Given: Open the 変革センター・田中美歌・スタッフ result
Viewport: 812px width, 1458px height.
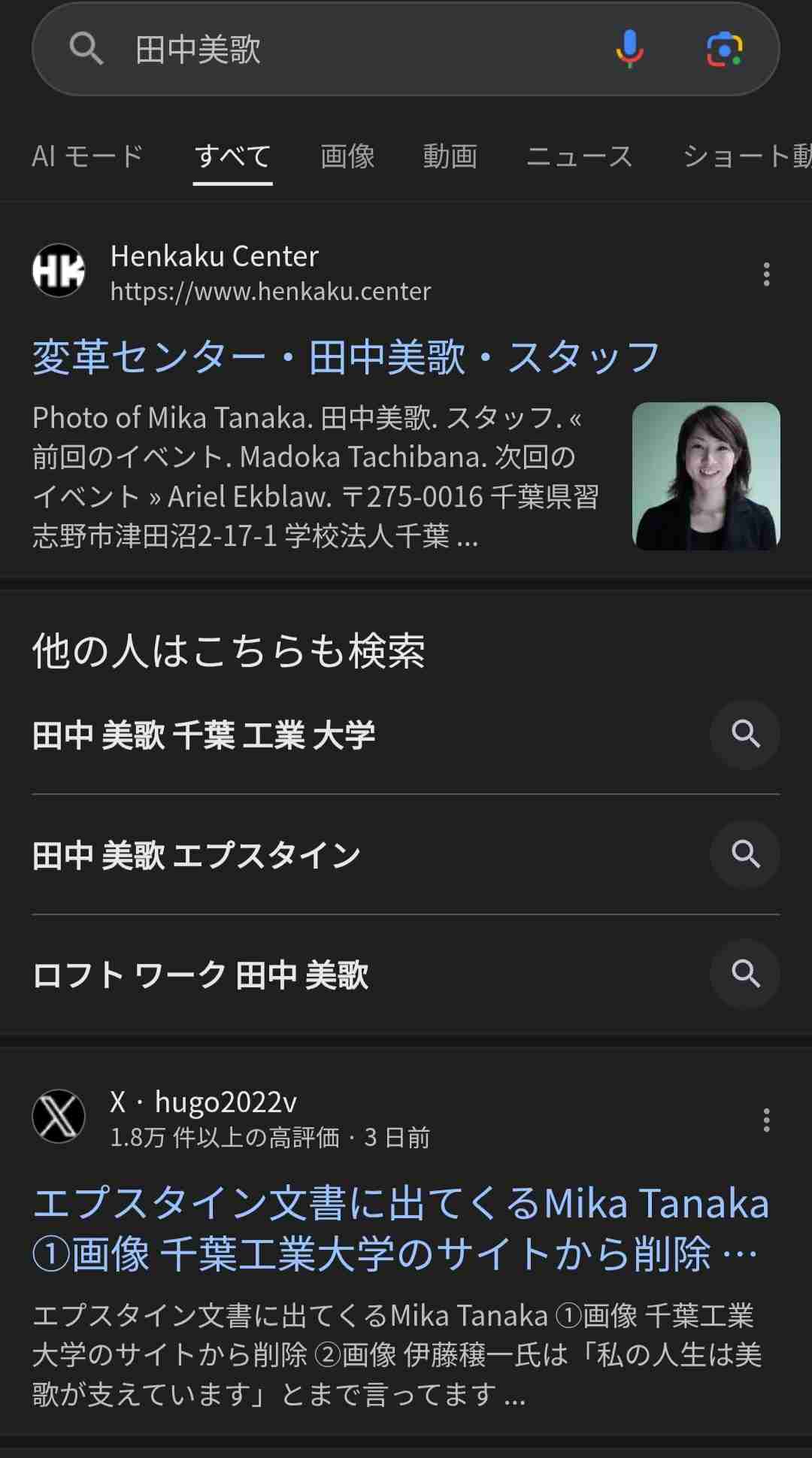Looking at the screenshot, I should coord(346,357).
